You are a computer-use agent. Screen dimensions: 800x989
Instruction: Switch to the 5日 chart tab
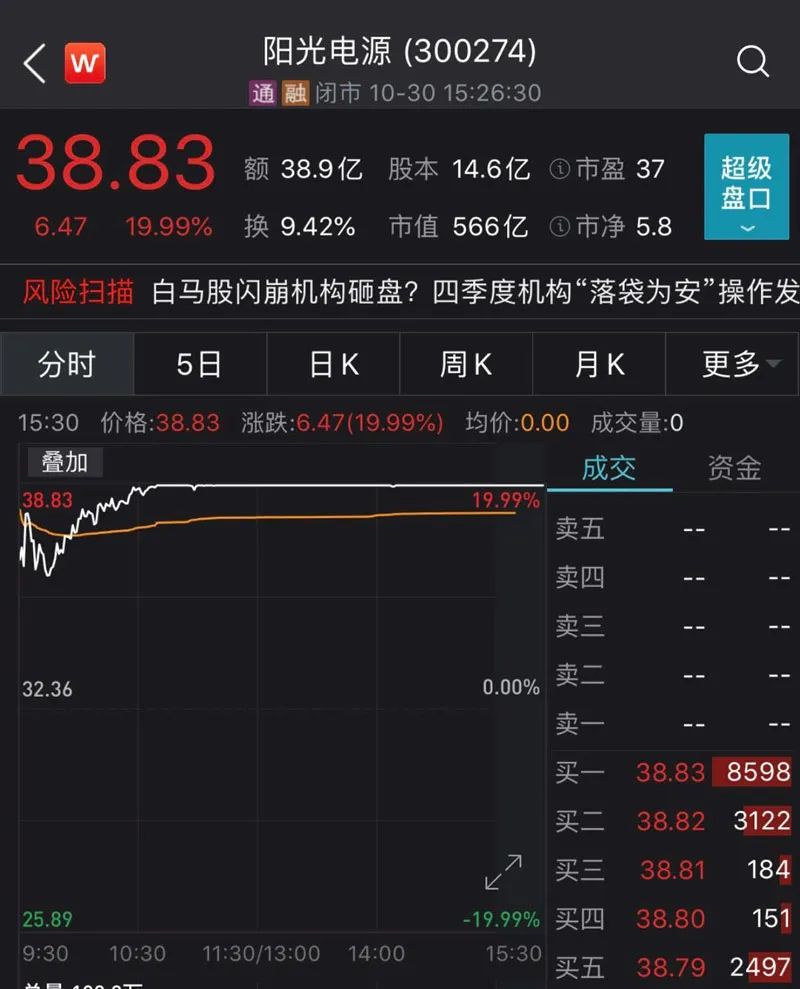(199, 365)
